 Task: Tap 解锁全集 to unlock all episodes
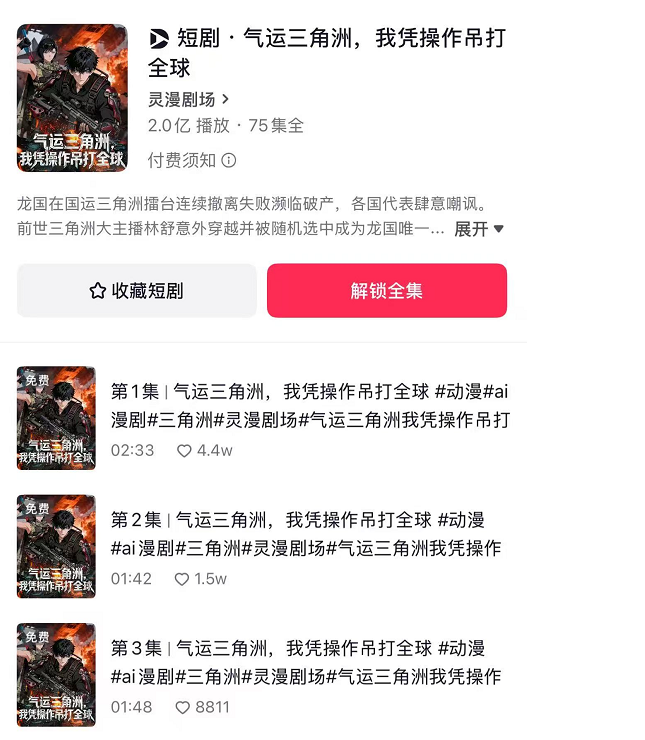coord(386,291)
